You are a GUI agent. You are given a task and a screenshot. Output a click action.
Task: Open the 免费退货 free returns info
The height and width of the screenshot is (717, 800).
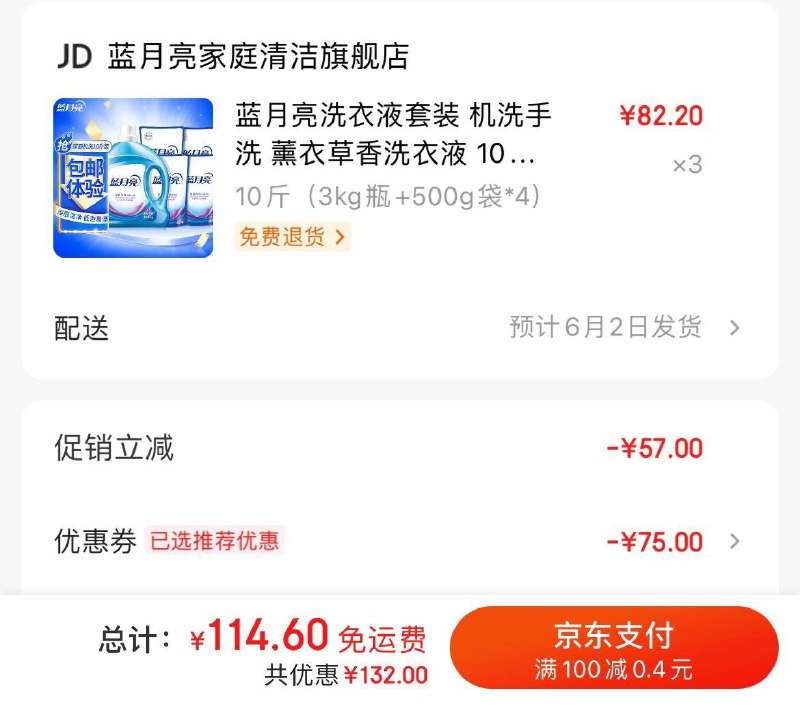292,237
